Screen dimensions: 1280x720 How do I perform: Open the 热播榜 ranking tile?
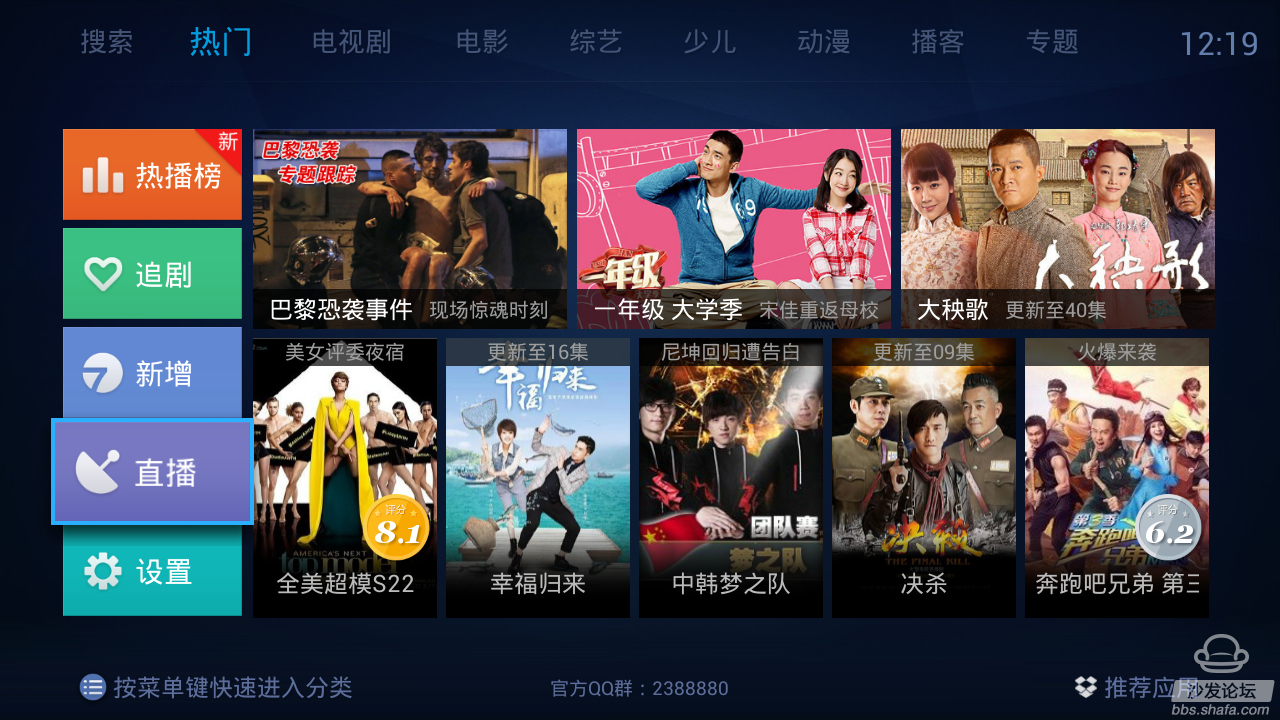tap(152, 175)
